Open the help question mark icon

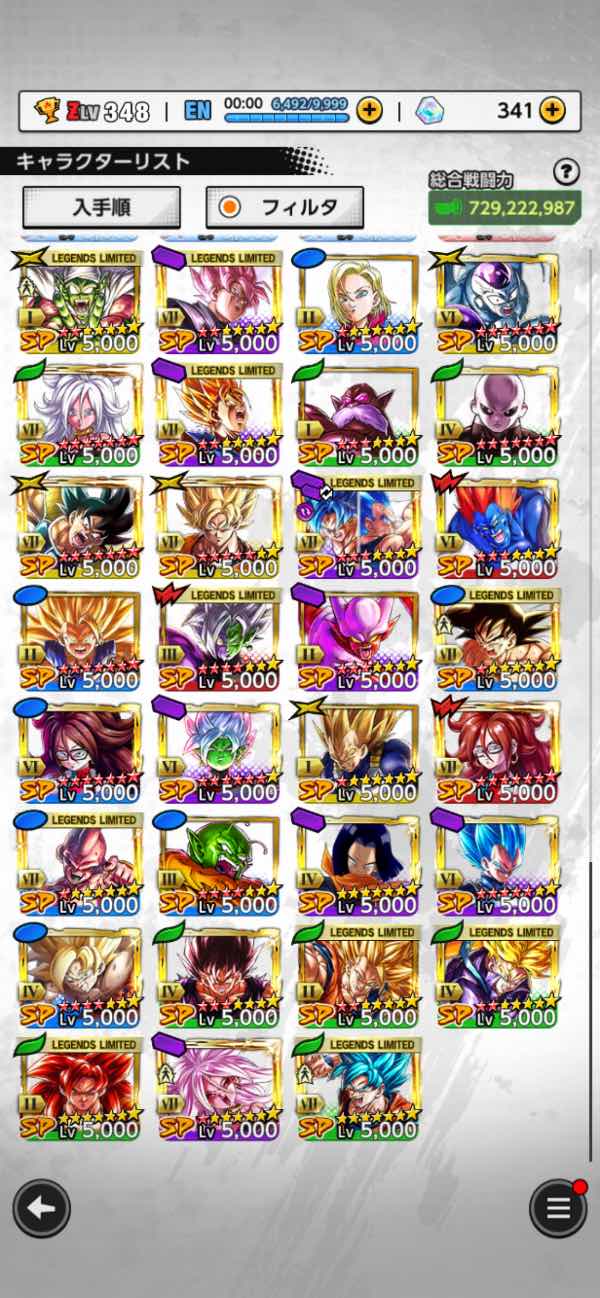click(566, 172)
